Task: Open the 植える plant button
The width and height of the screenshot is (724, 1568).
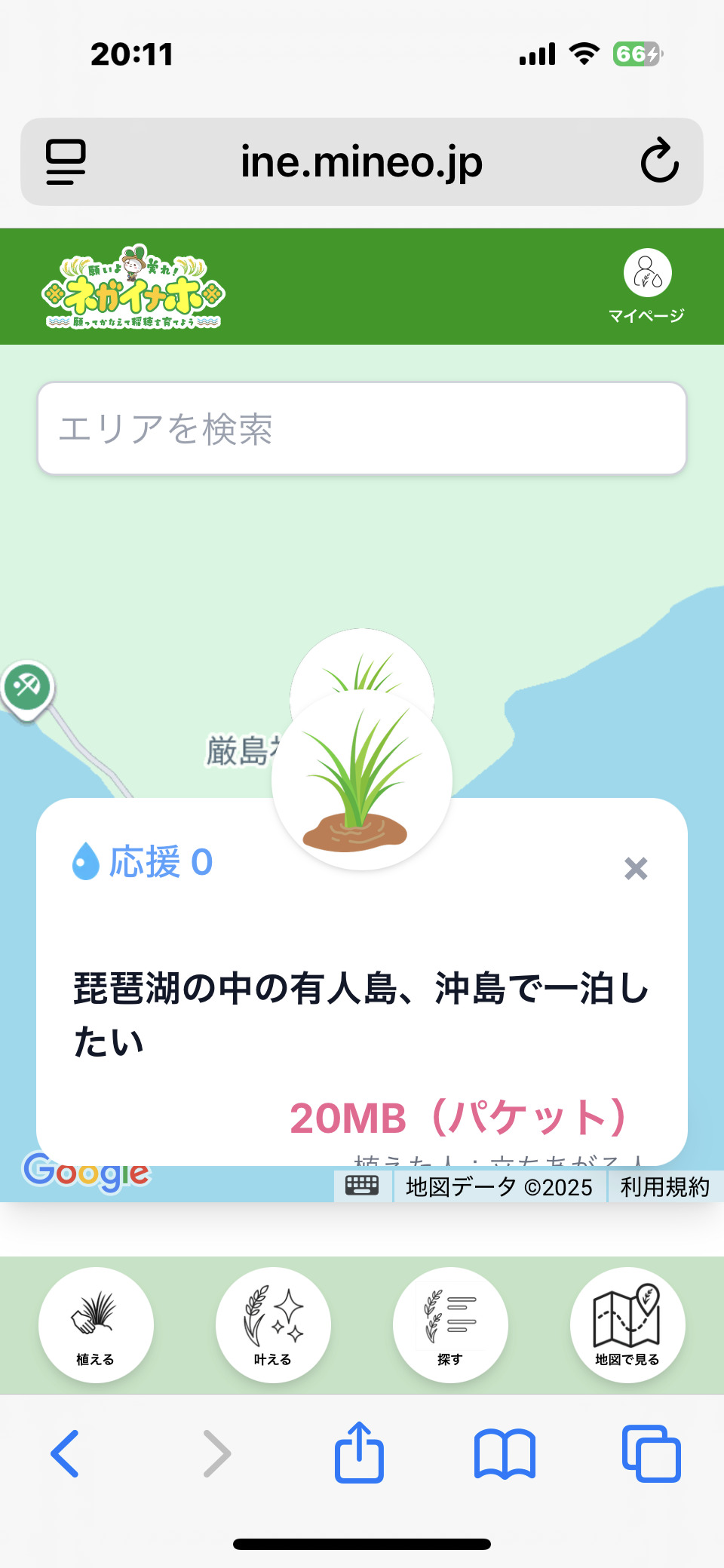Action: pyautogui.click(x=96, y=1324)
